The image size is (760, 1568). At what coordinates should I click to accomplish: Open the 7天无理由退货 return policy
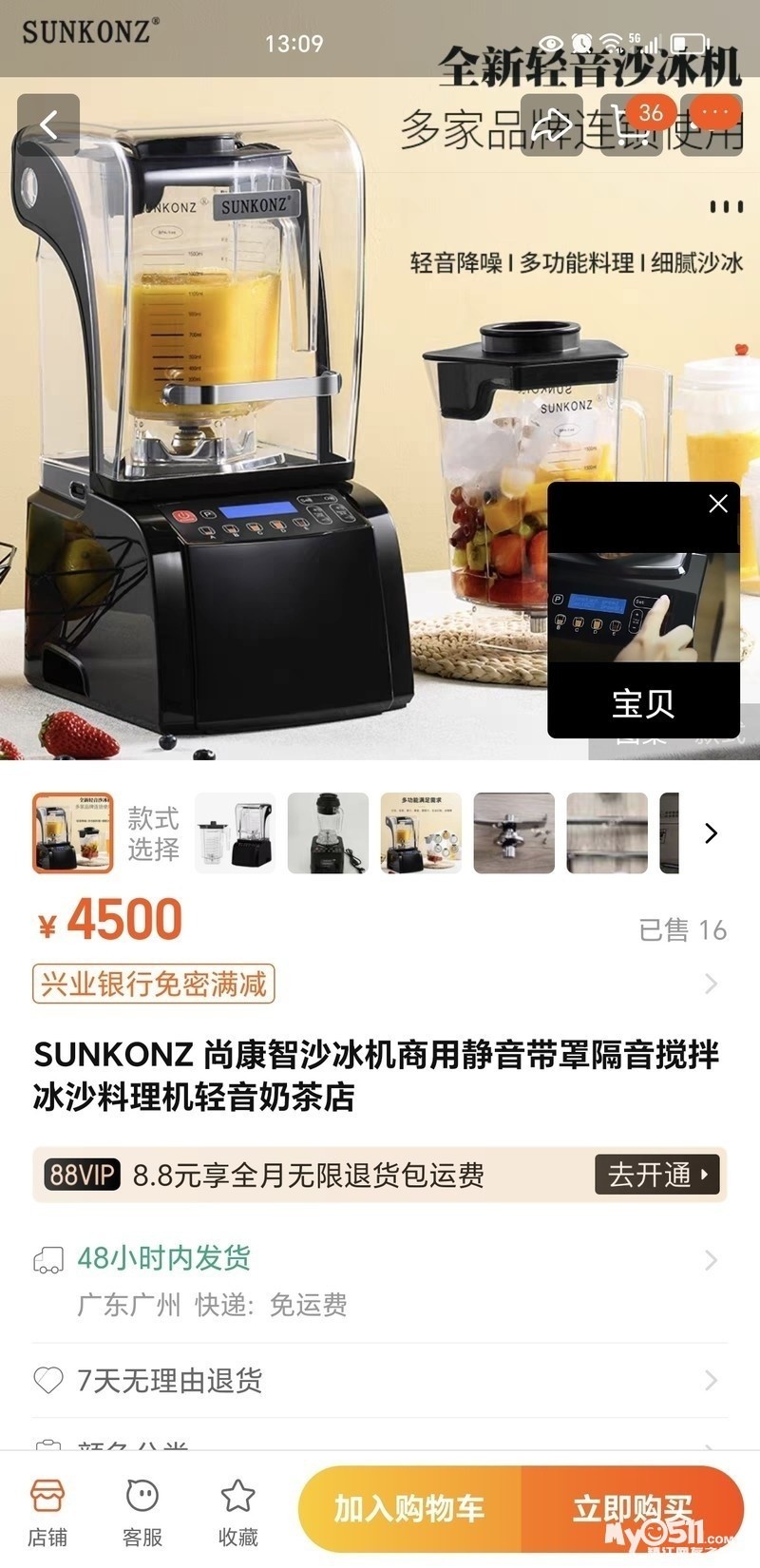click(380, 1380)
